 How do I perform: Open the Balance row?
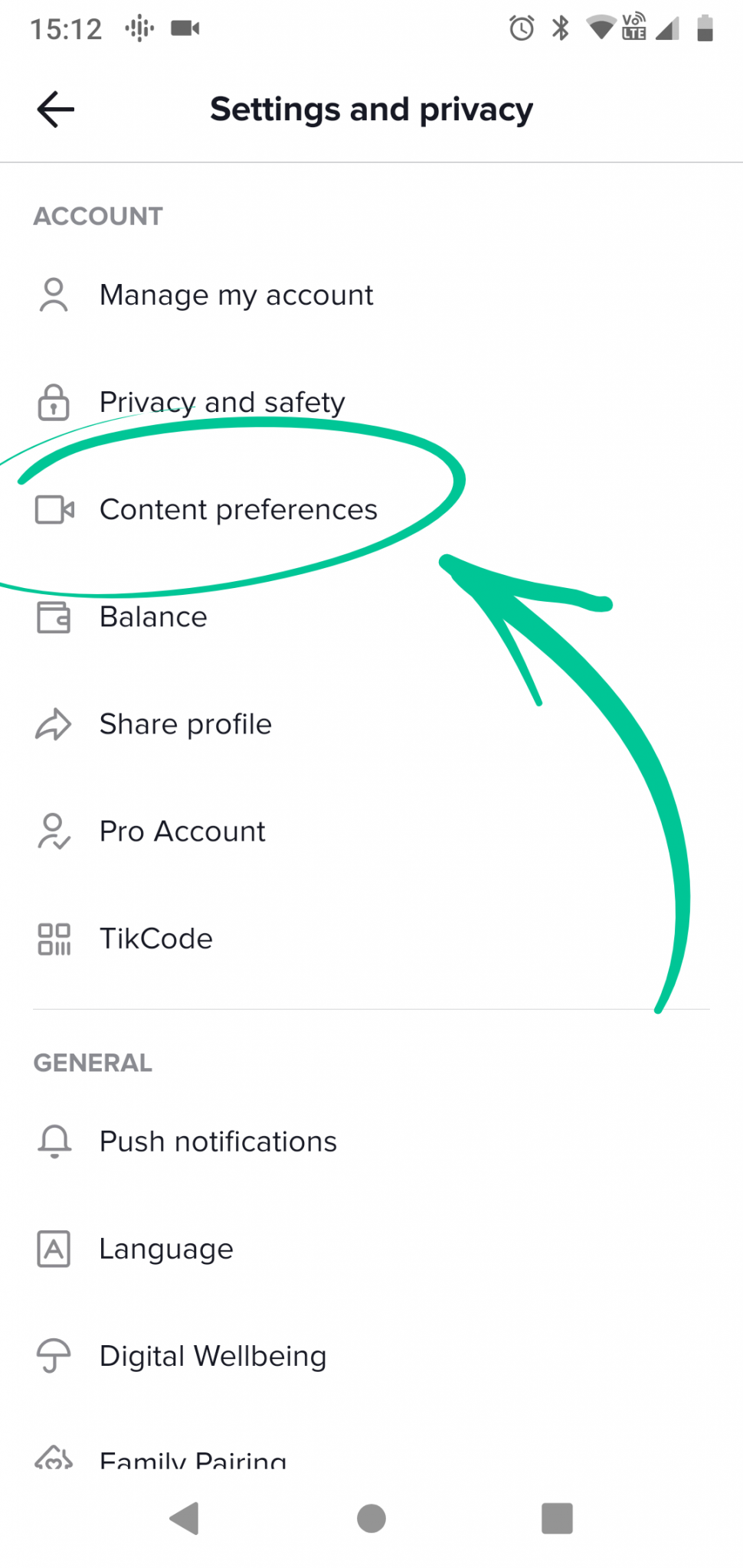pyautogui.click(x=371, y=616)
